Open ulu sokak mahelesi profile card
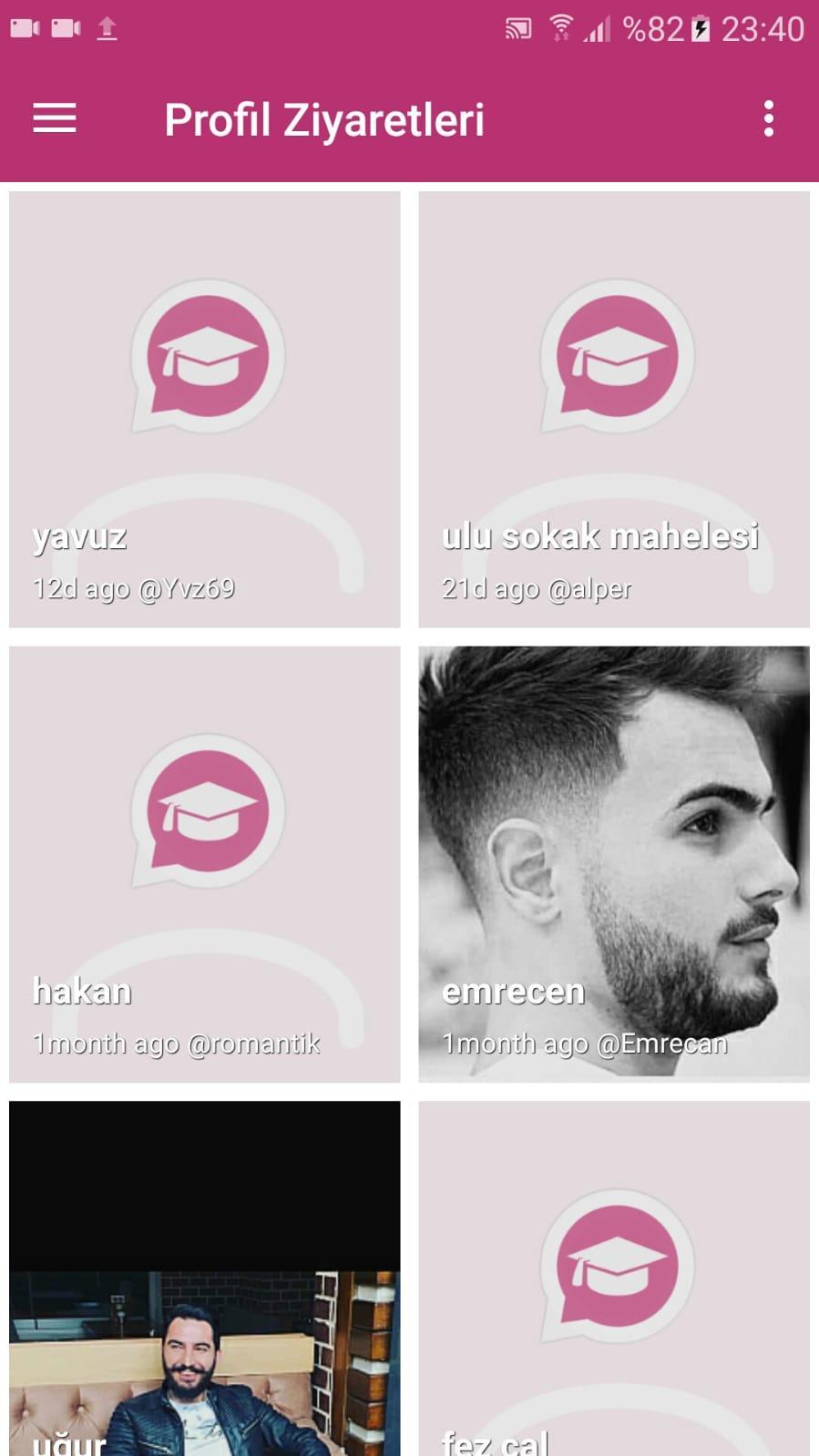Viewport: 819px width, 1456px height. [613, 409]
